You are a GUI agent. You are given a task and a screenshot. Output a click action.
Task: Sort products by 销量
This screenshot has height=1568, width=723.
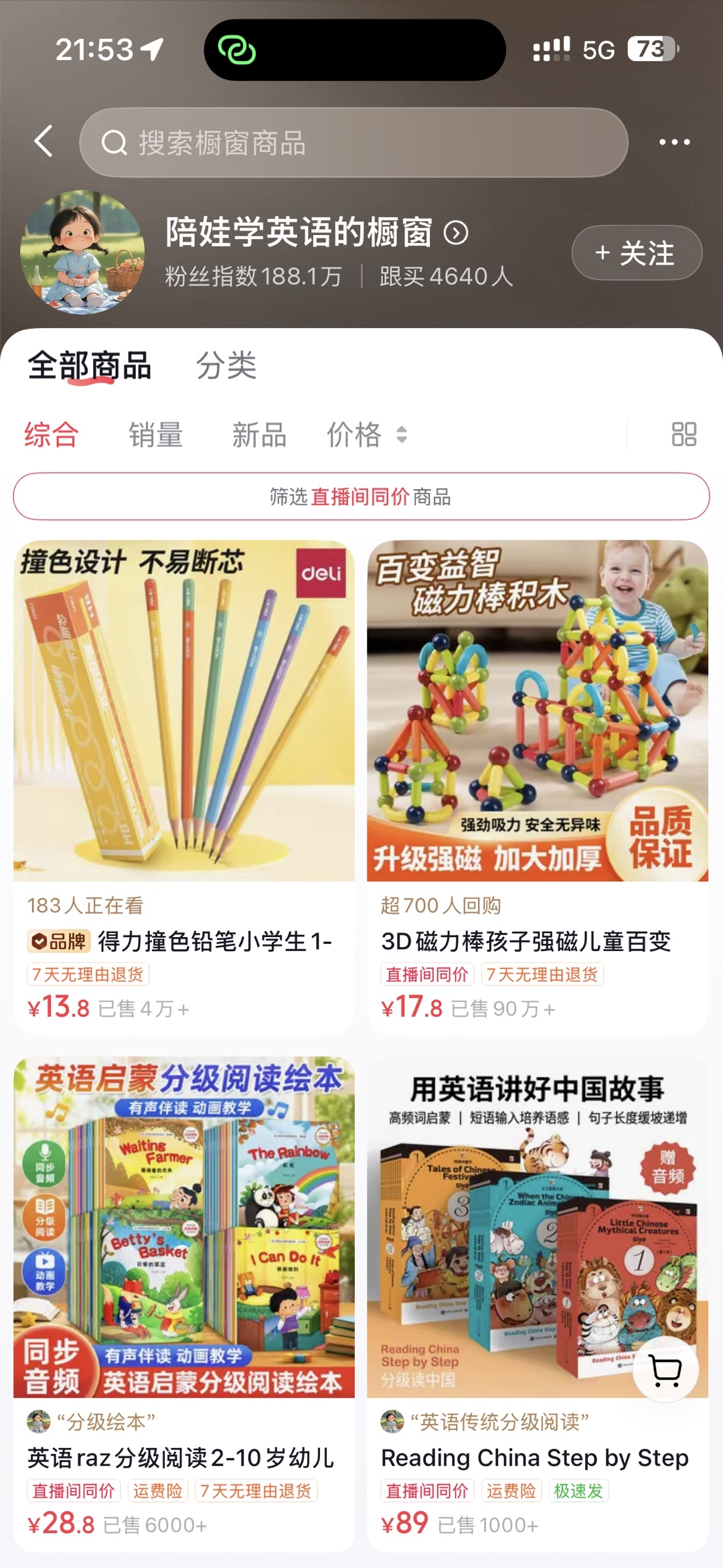(156, 435)
